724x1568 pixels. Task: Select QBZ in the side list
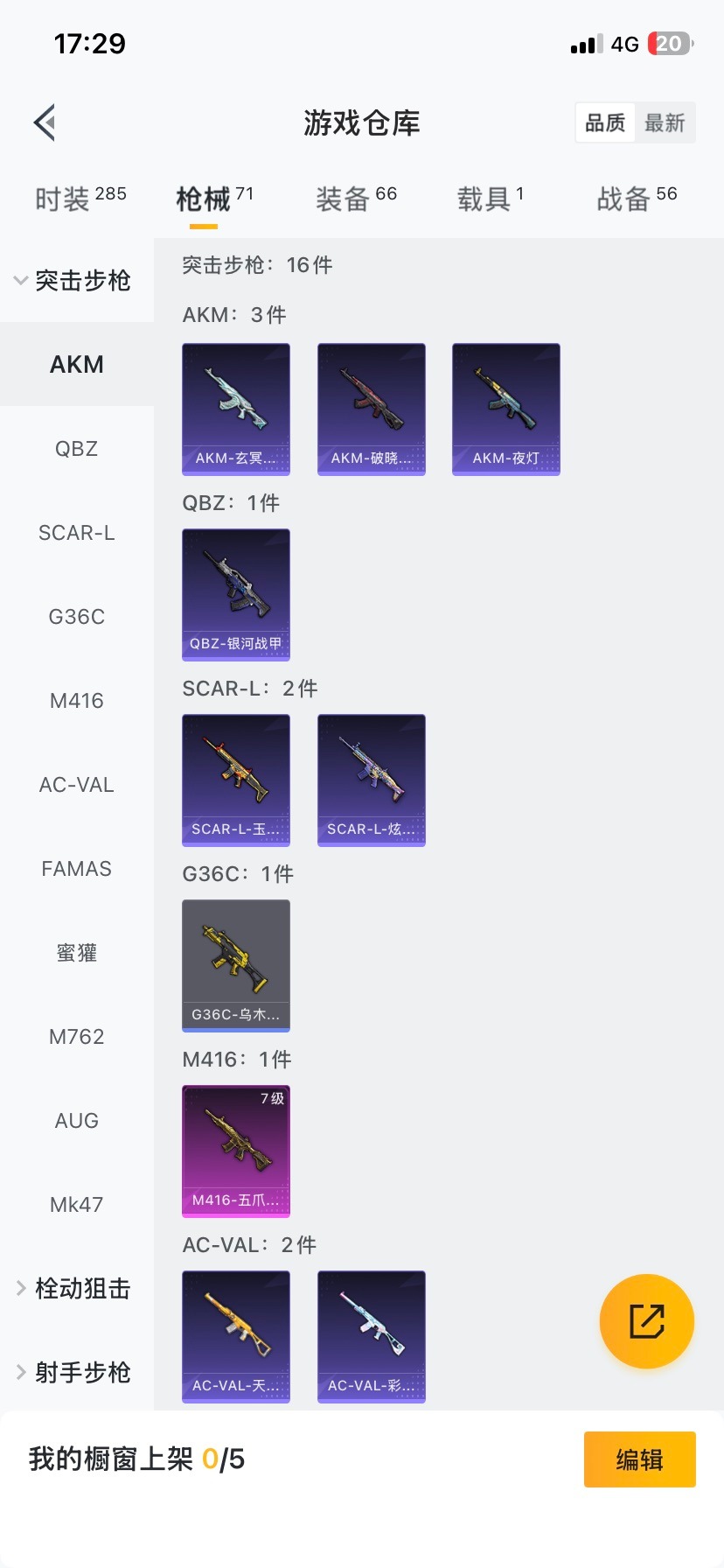tap(77, 449)
